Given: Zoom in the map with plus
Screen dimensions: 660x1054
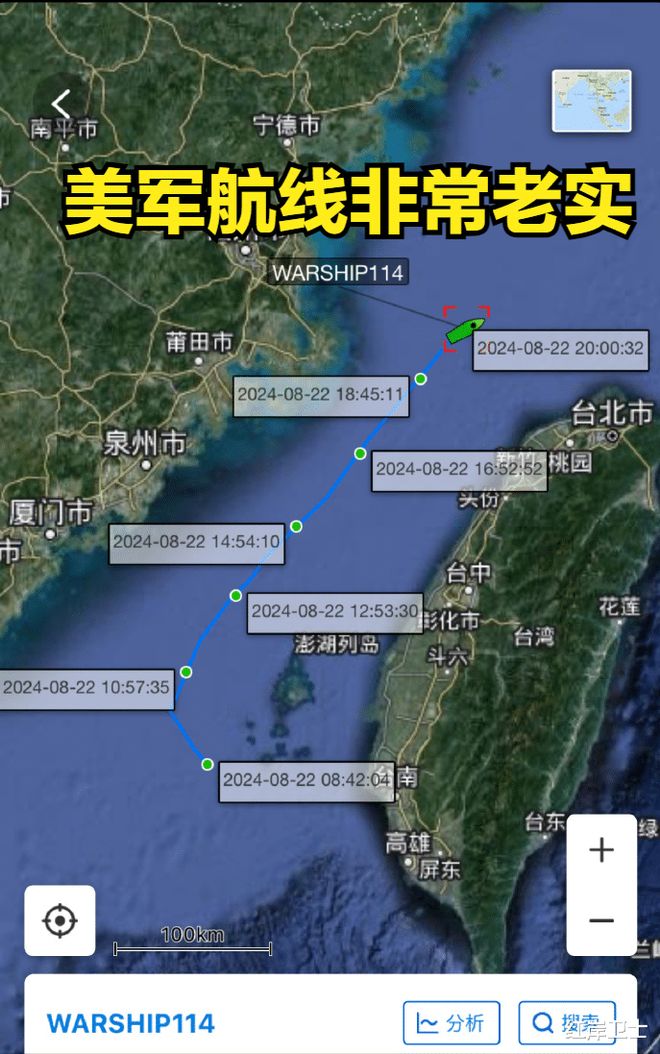Looking at the screenshot, I should point(601,850).
